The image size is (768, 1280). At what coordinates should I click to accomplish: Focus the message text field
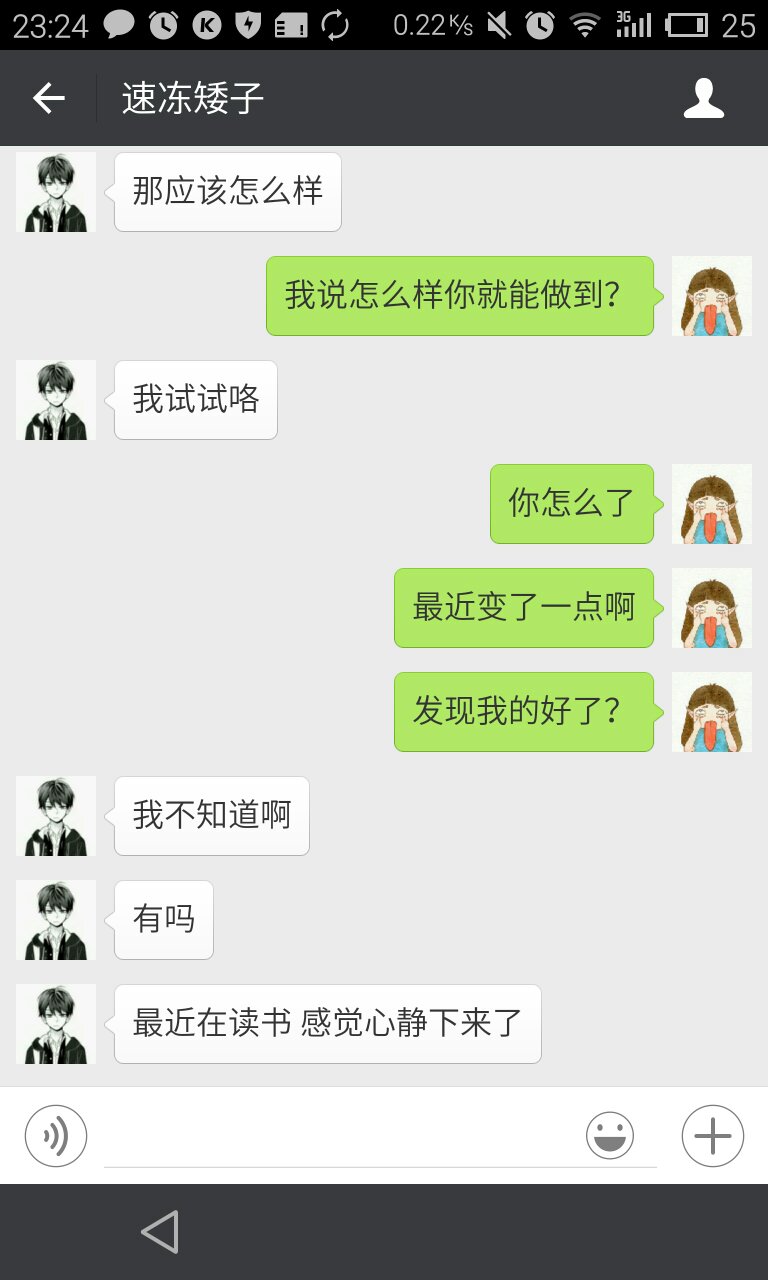(340, 1138)
